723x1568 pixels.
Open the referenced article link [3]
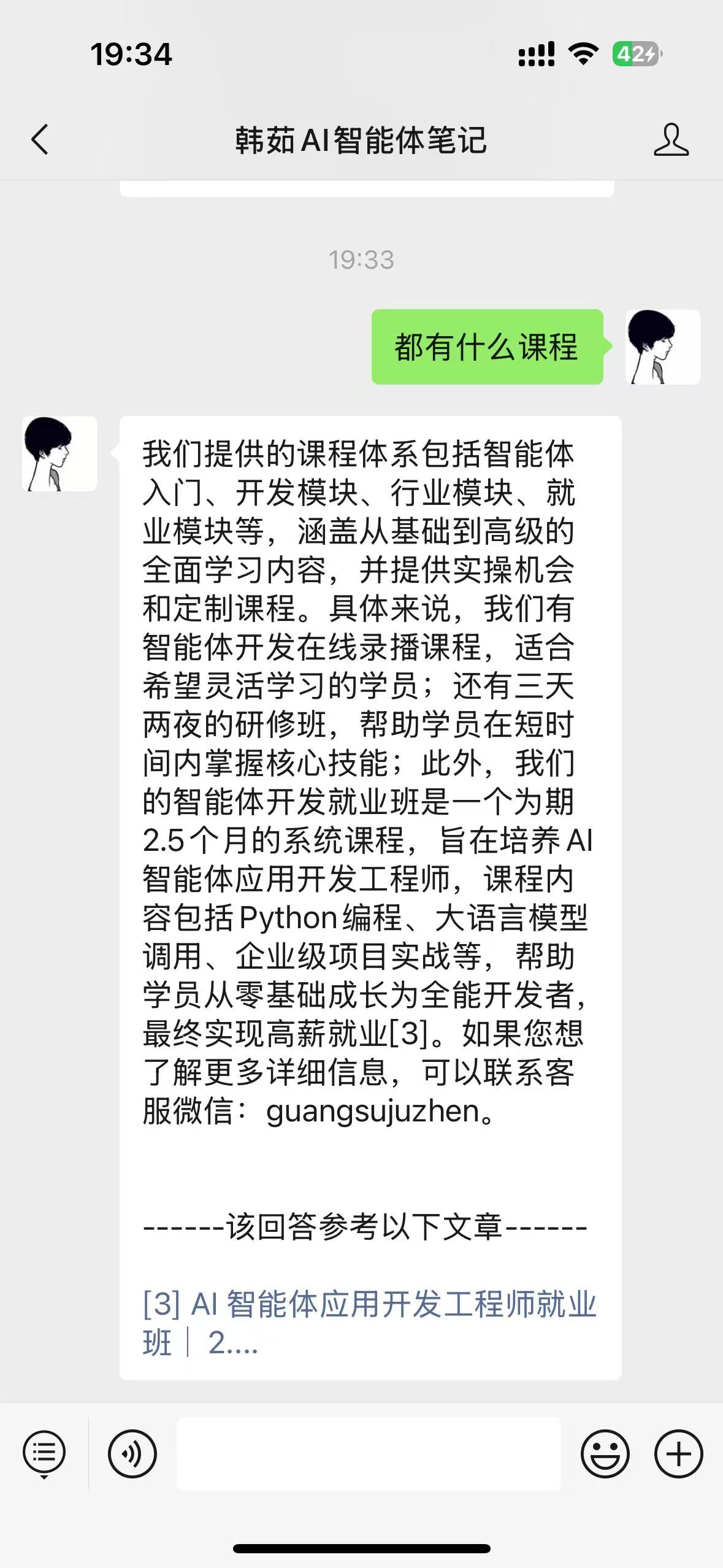pyautogui.click(x=368, y=1322)
